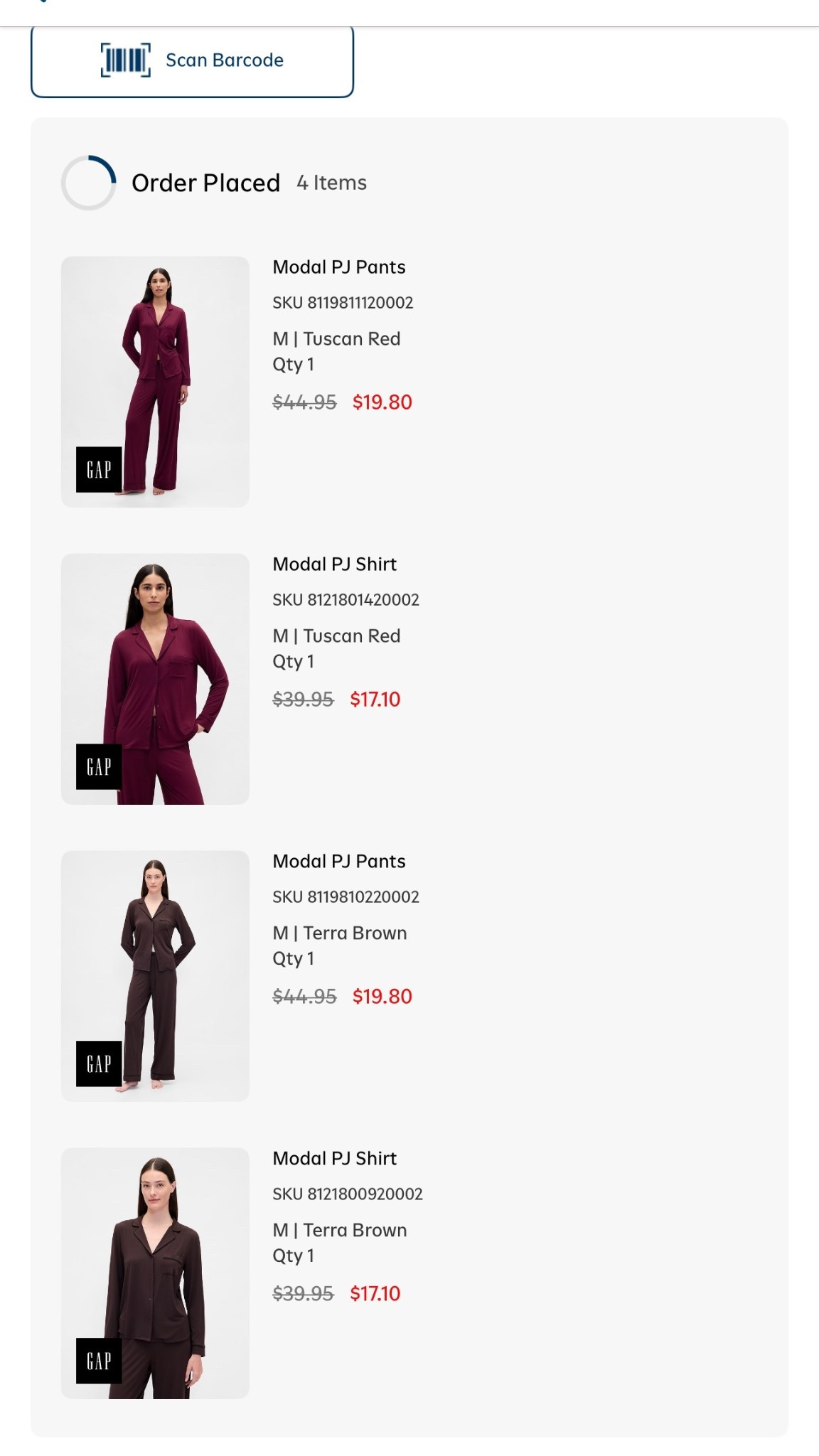Open the first Modal PJ Pants item

pos(339,267)
